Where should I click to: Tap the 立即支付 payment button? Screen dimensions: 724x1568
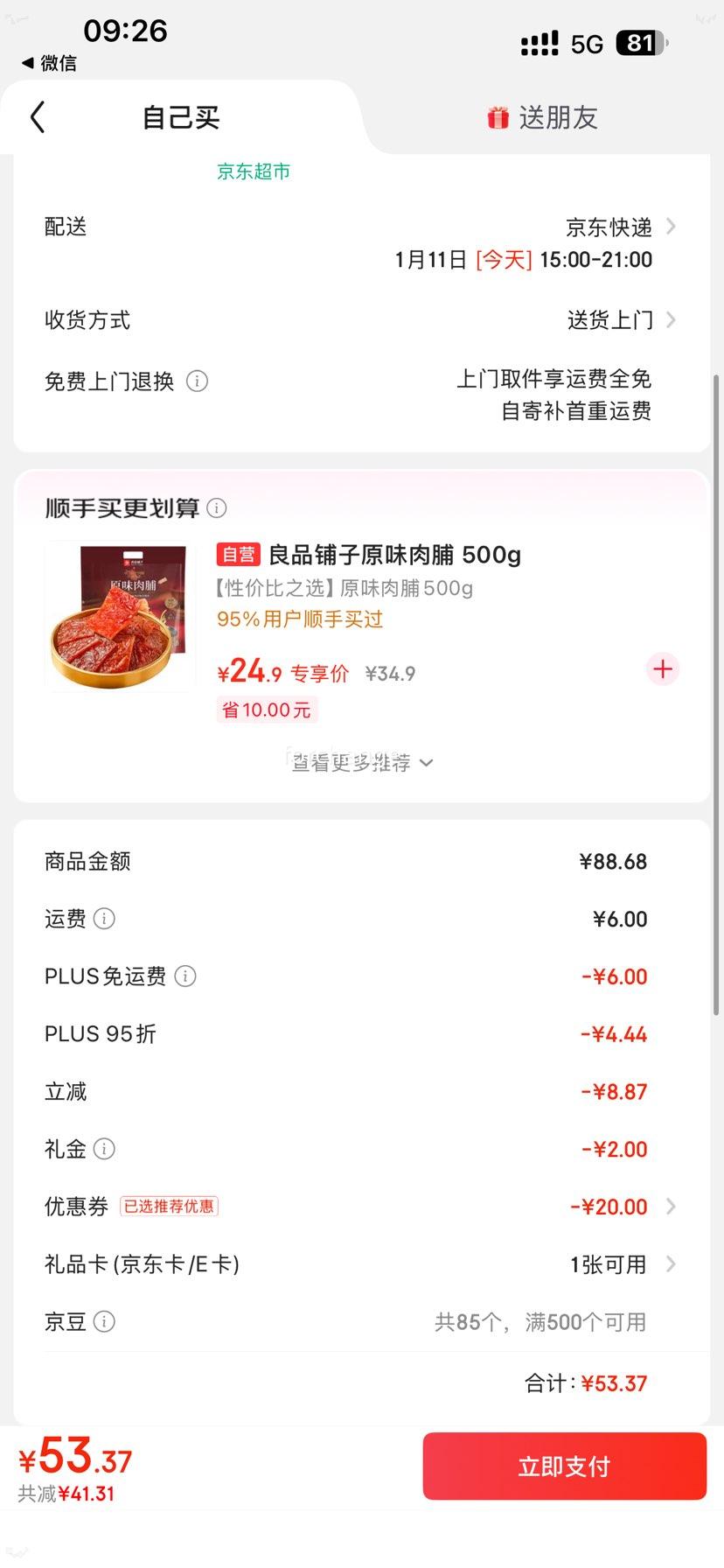[x=563, y=1466]
